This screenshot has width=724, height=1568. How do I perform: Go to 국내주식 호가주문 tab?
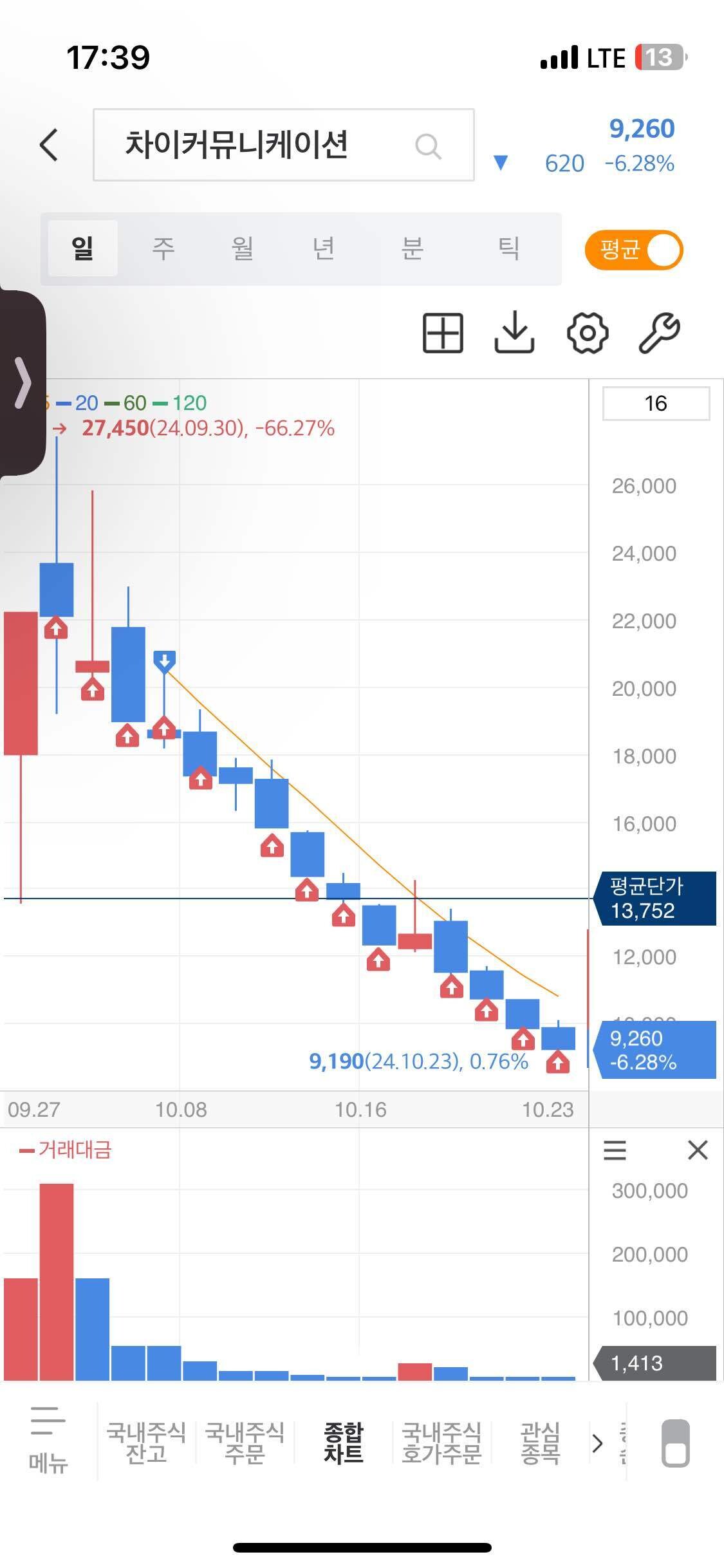(441, 1442)
